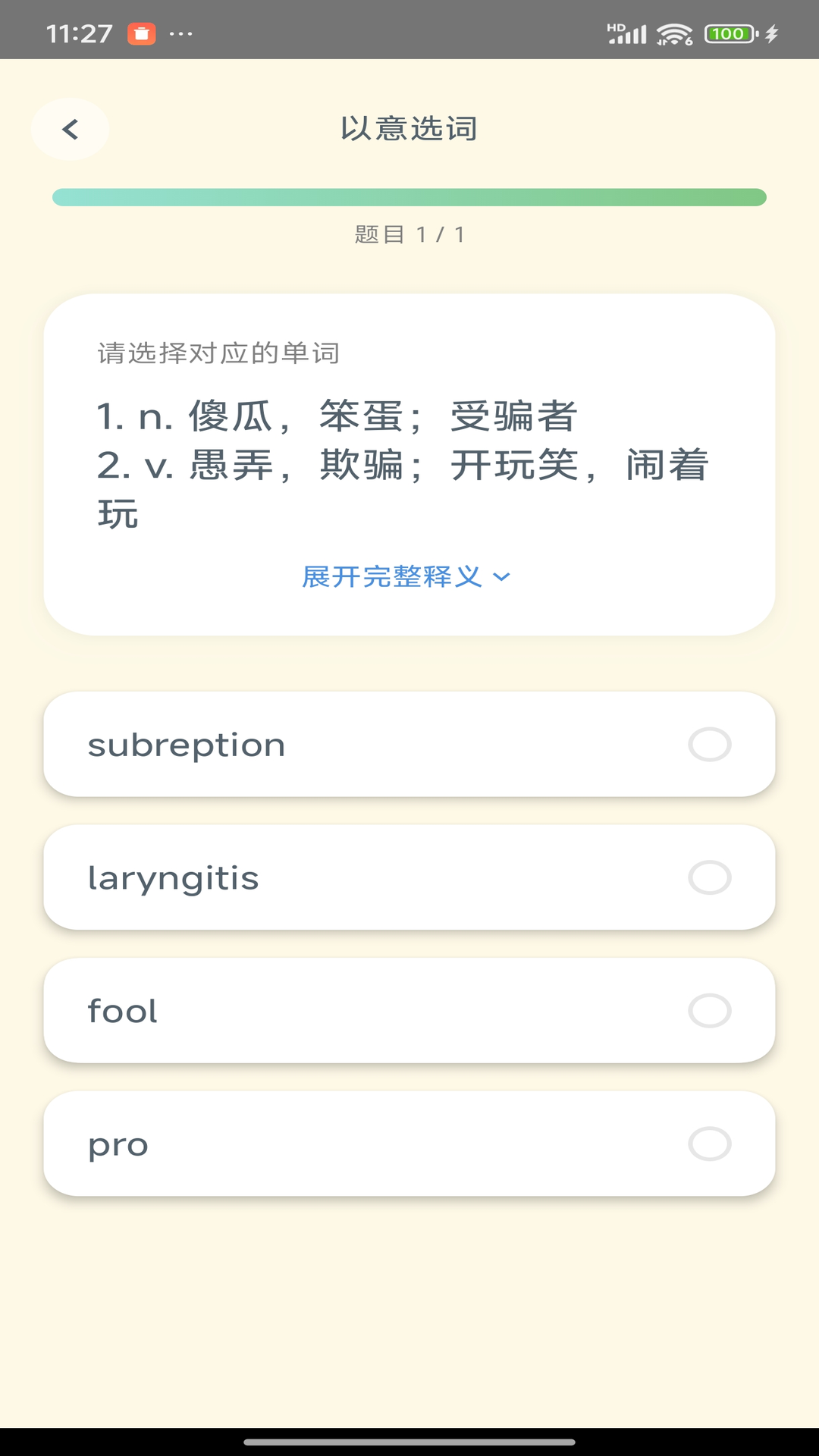Select the laryngitis answer option

[x=409, y=877]
